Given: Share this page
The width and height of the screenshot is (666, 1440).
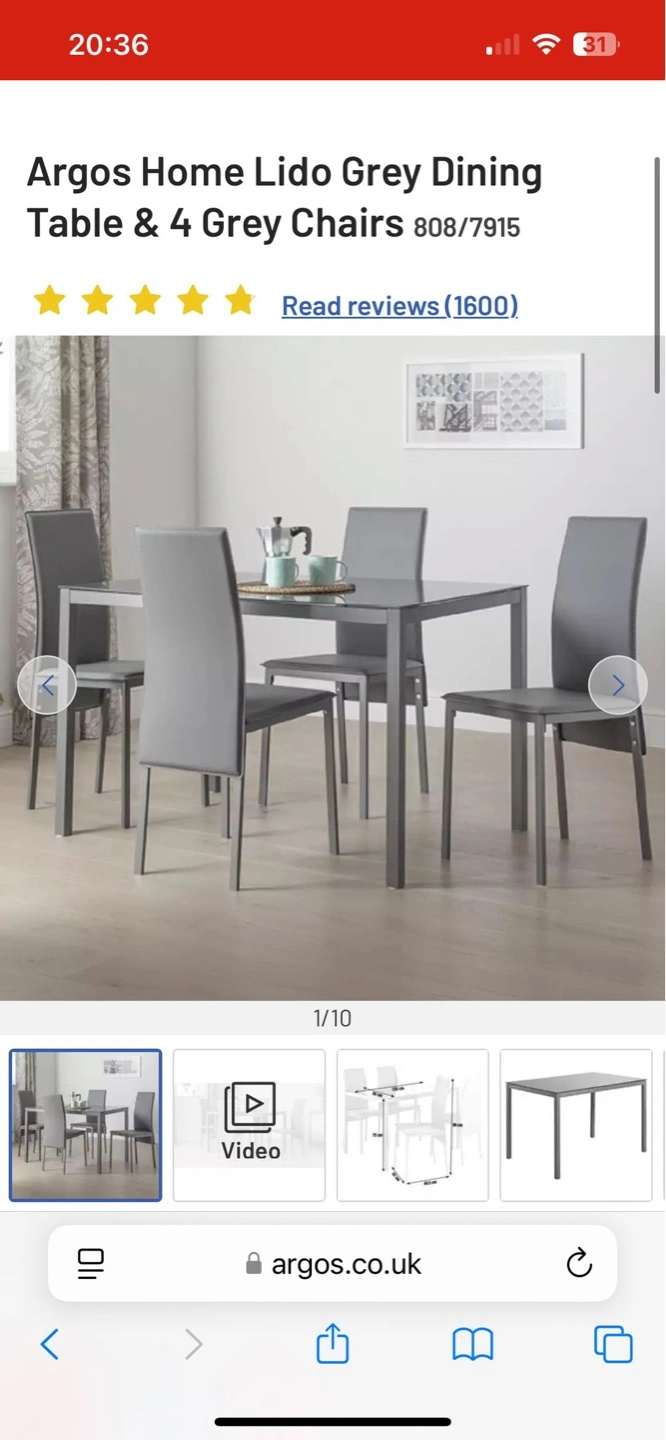Looking at the screenshot, I should pos(332,1344).
